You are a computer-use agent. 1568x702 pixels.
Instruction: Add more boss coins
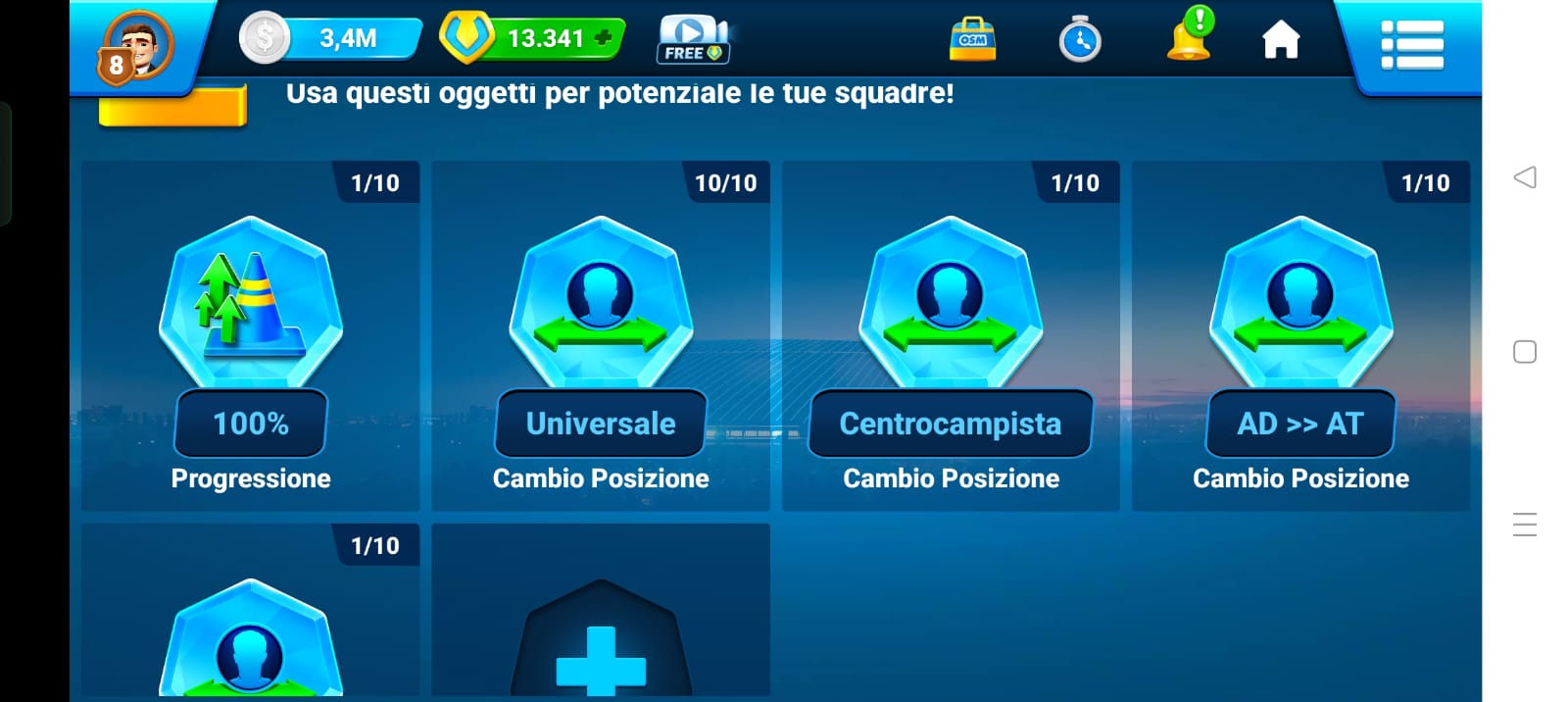point(604,38)
